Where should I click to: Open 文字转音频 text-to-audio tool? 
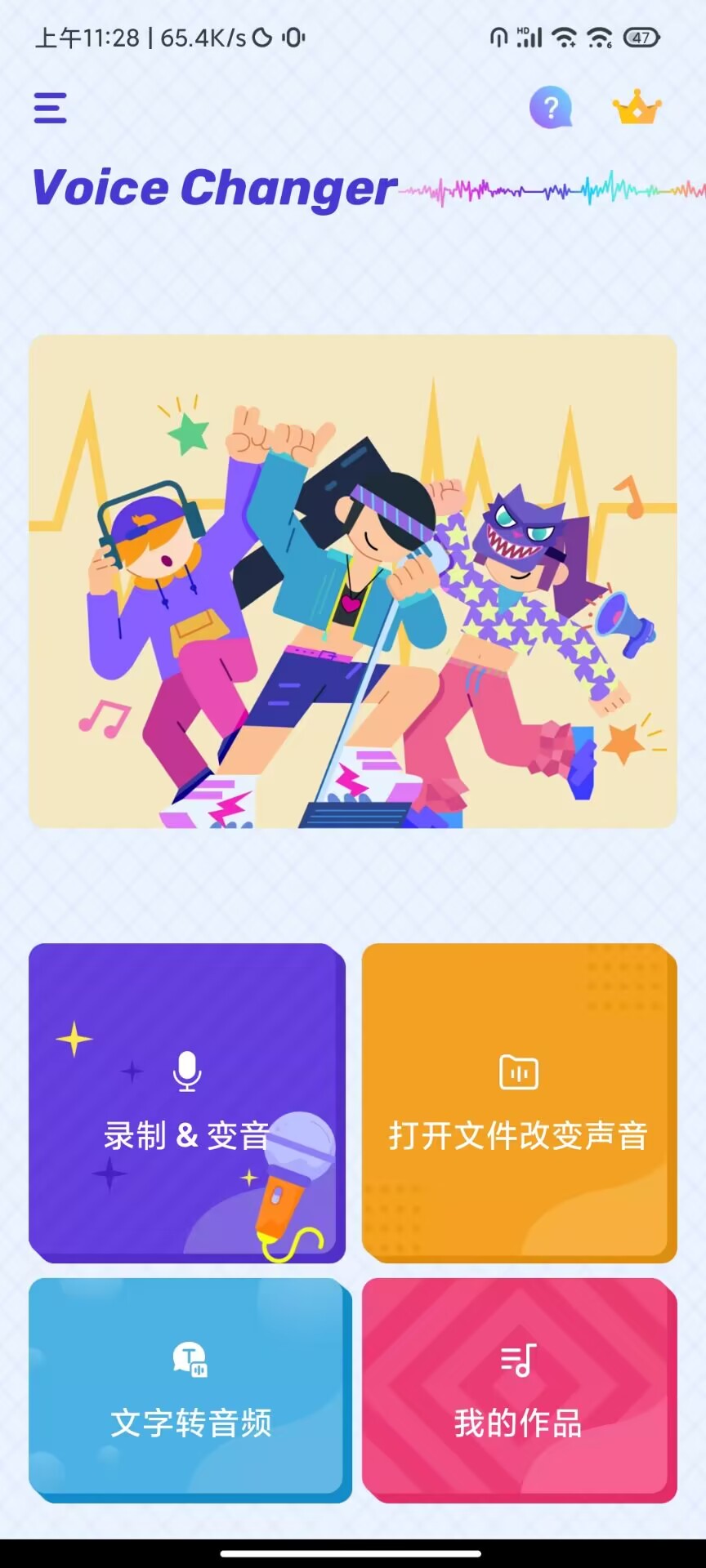pos(190,1388)
